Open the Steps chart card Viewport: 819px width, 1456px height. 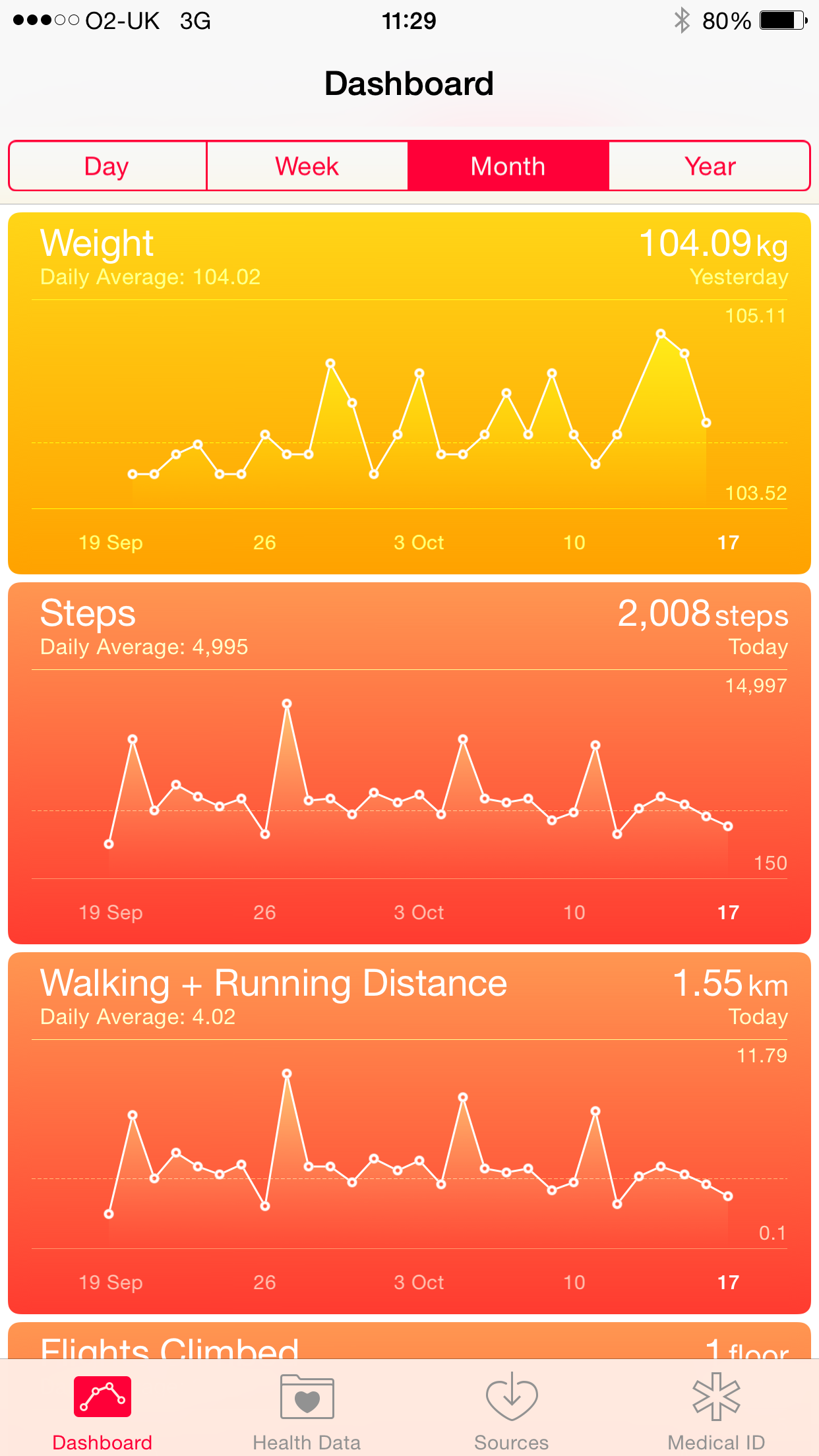pos(409,763)
